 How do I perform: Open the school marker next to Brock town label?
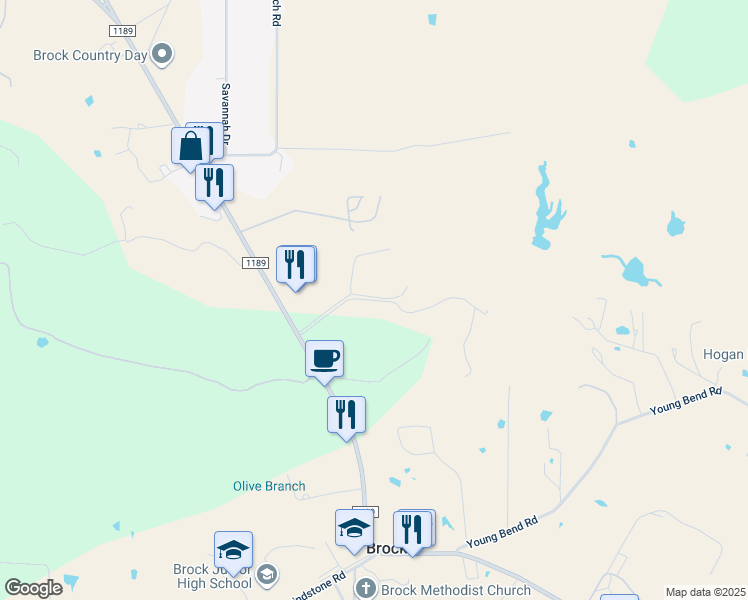coord(354,531)
